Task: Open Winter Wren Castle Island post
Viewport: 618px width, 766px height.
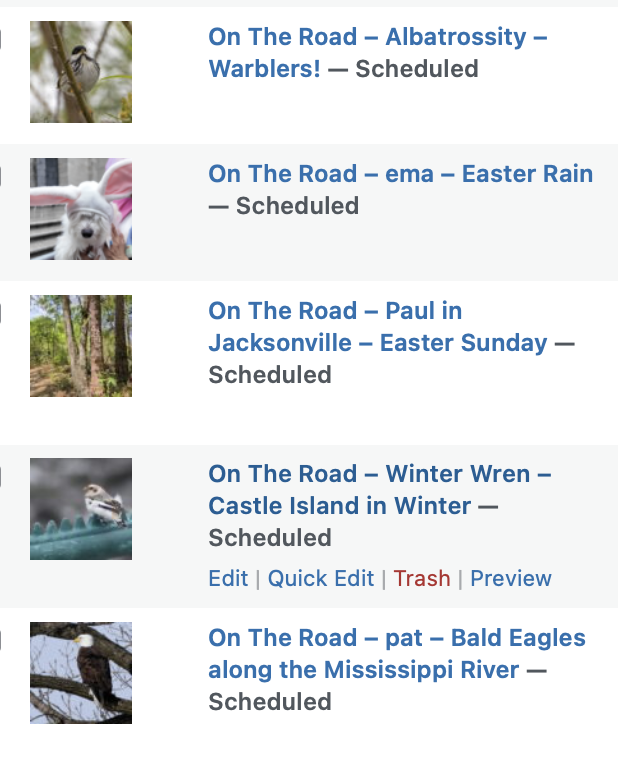Action: [379, 474]
